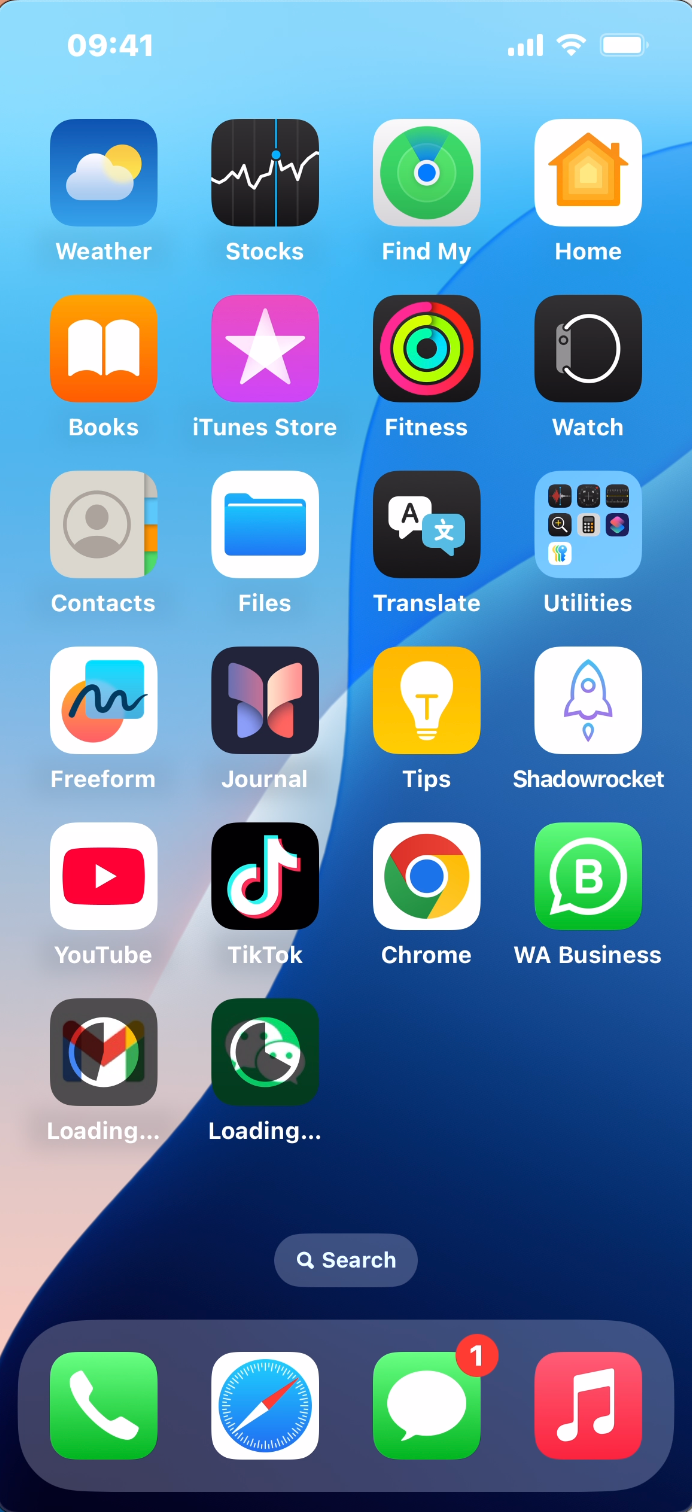The height and width of the screenshot is (1512, 692).
Task: Open the Books app
Action: pyautogui.click(x=104, y=349)
